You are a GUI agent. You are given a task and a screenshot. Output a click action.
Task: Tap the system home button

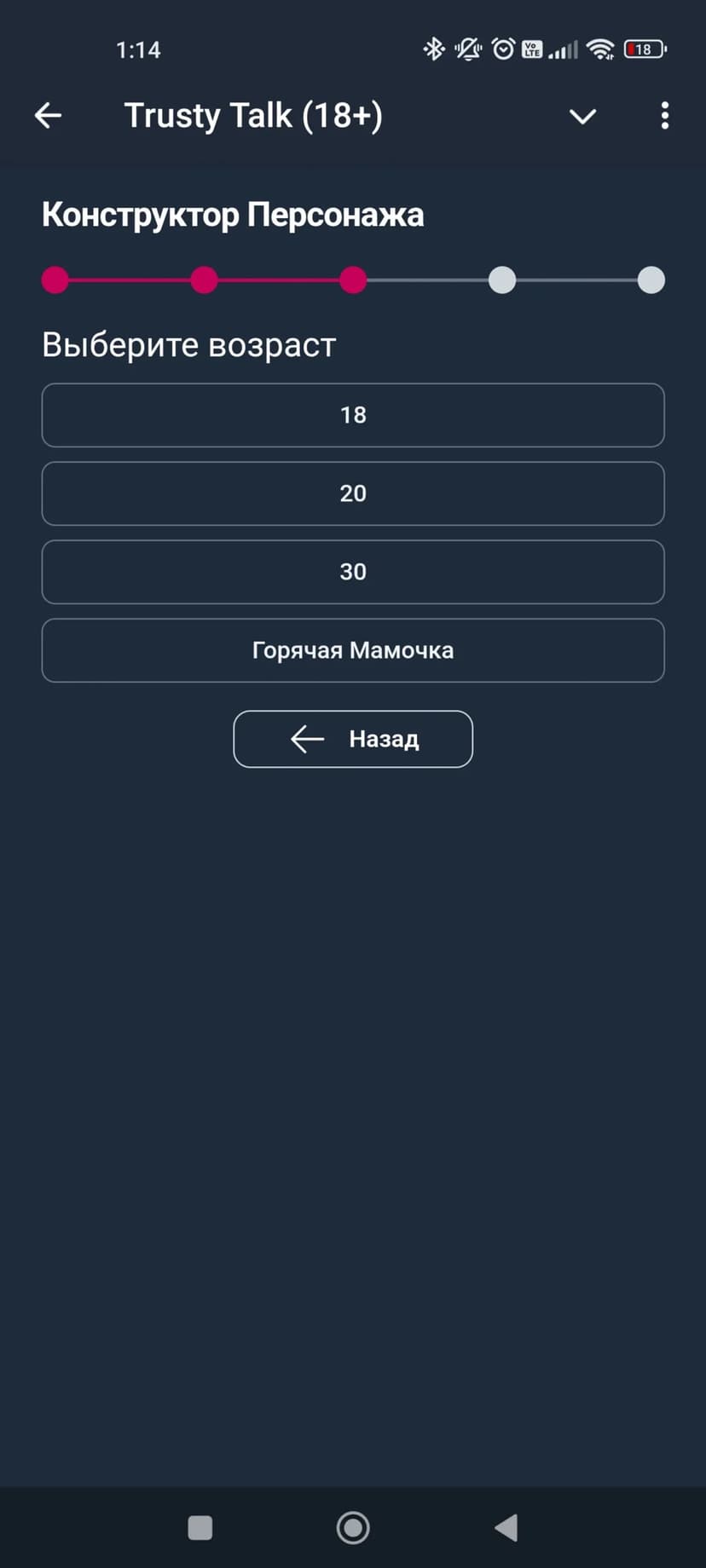[x=353, y=1528]
